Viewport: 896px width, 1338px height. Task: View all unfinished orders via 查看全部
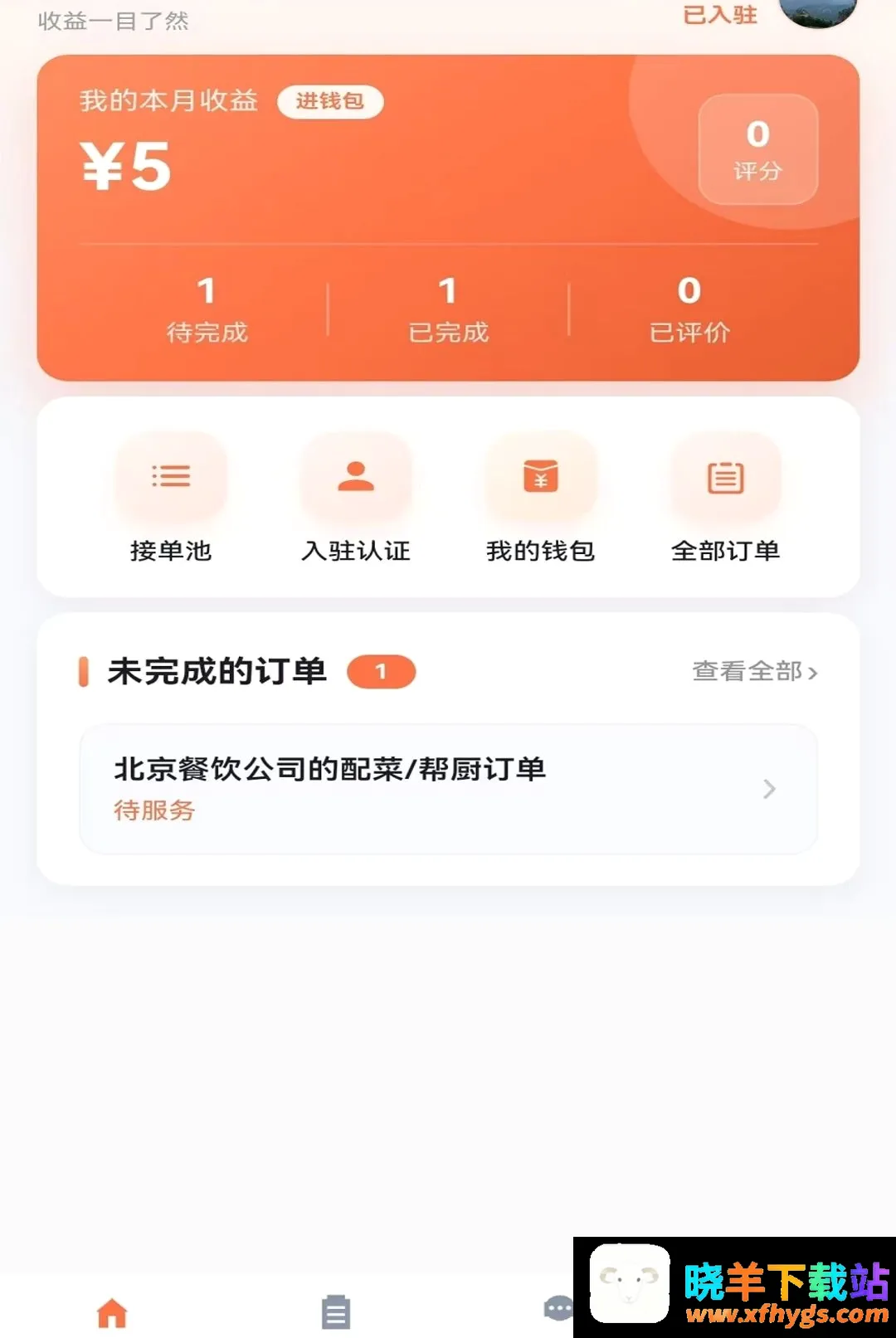(755, 671)
